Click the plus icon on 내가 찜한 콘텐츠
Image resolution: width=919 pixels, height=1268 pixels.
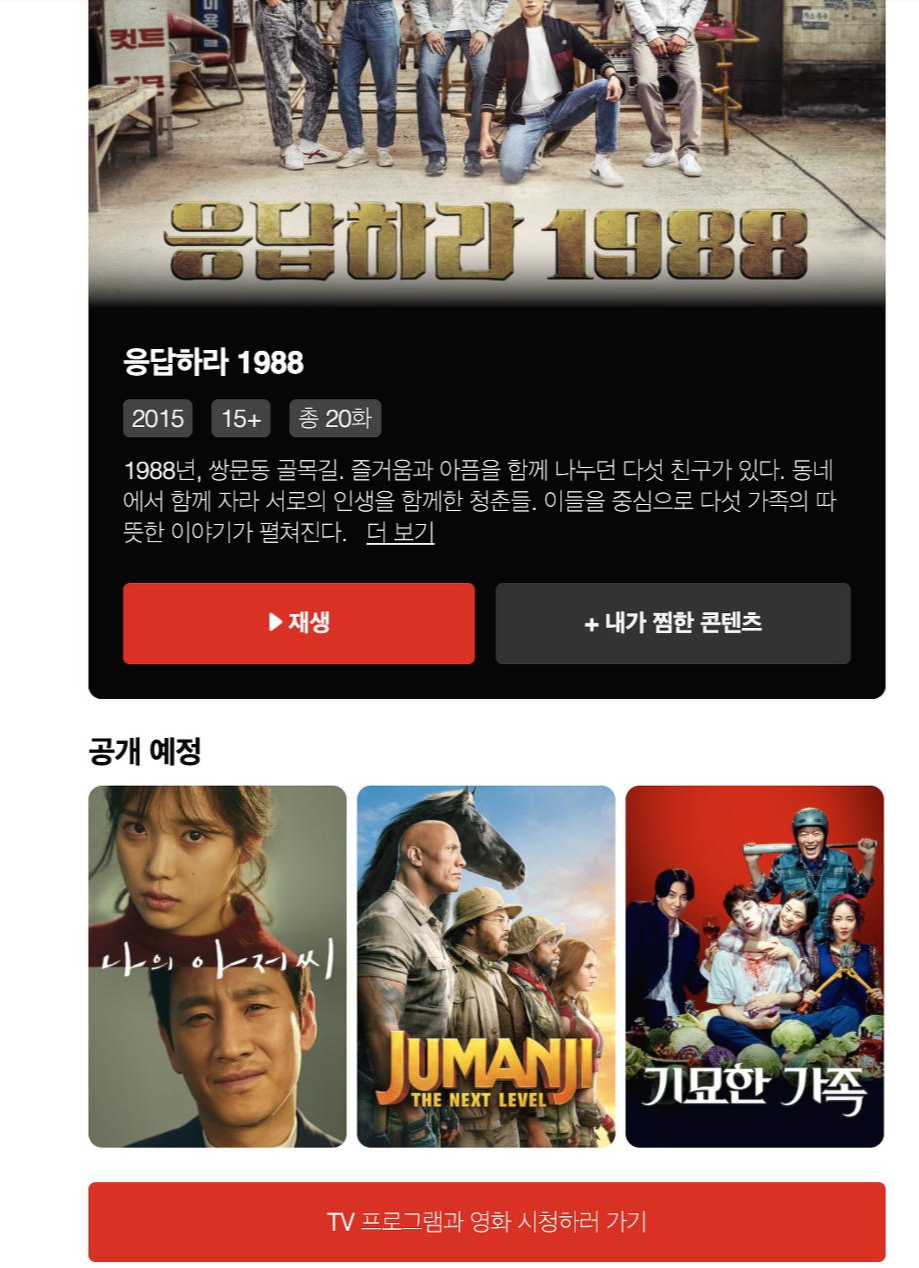[x=589, y=623]
